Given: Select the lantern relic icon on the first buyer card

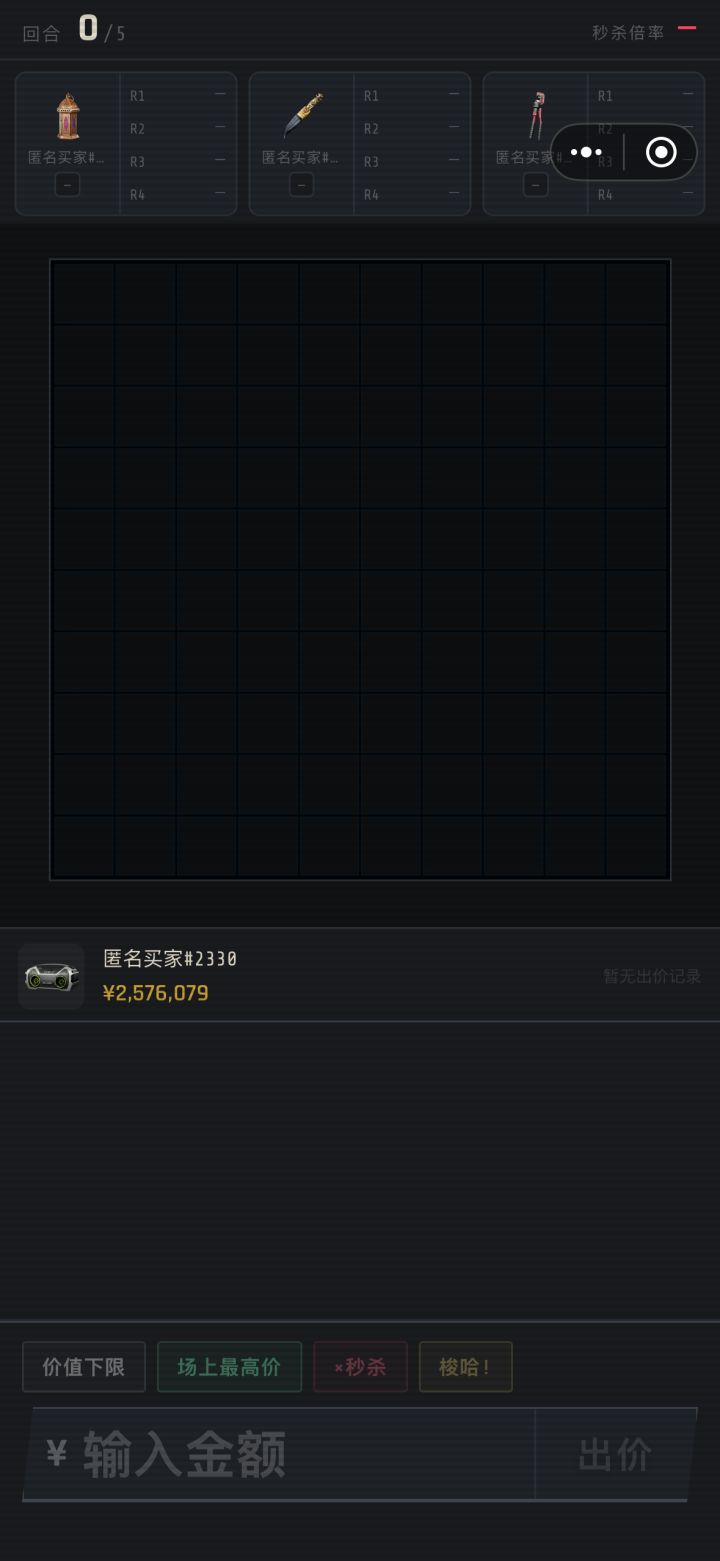Looking at the screenshot, I should click(67, 117).
